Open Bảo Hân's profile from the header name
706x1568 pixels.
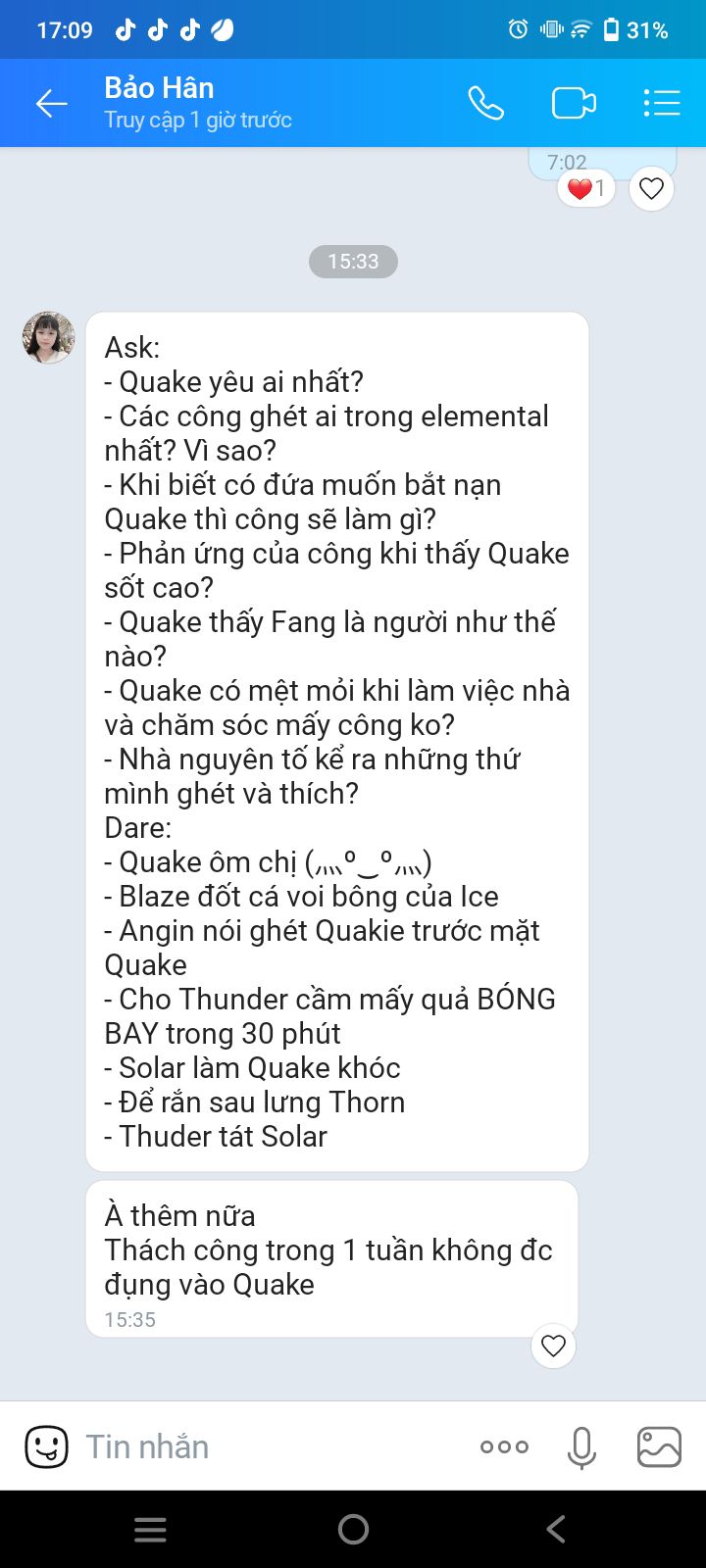[159, 88]
